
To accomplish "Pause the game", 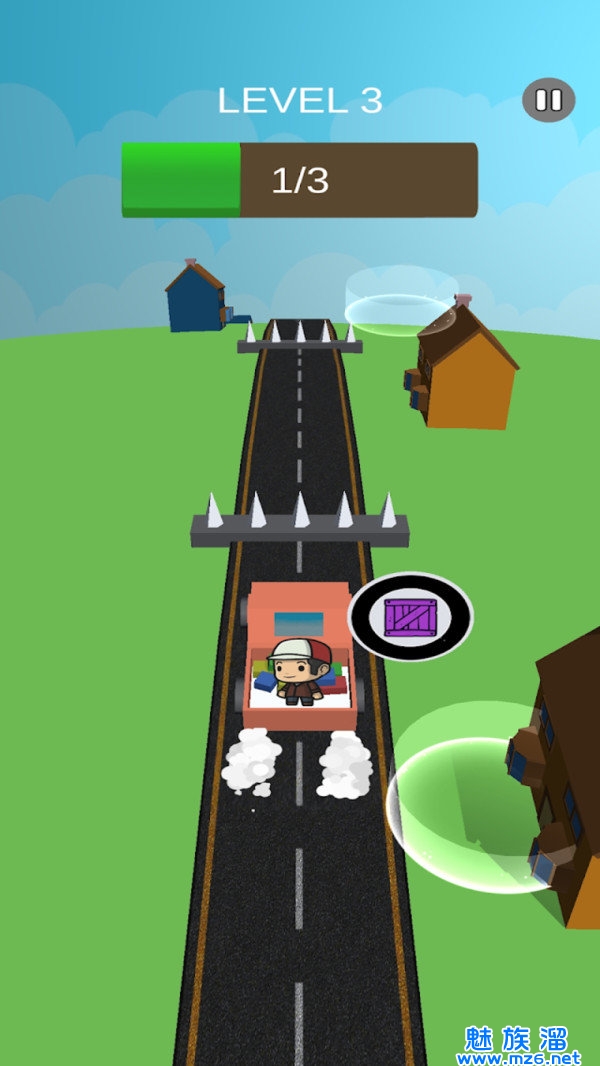I will pos(549,100).
